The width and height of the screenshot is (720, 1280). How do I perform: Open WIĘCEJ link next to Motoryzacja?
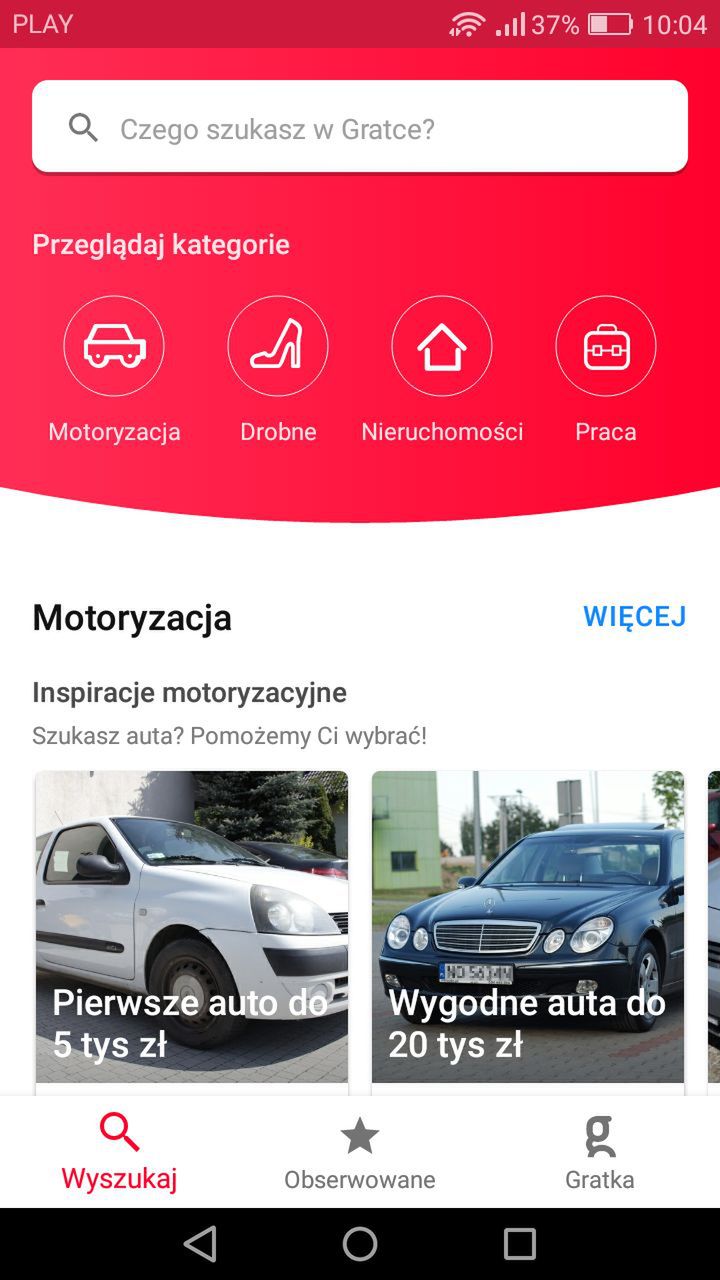(x=634, y=617)
